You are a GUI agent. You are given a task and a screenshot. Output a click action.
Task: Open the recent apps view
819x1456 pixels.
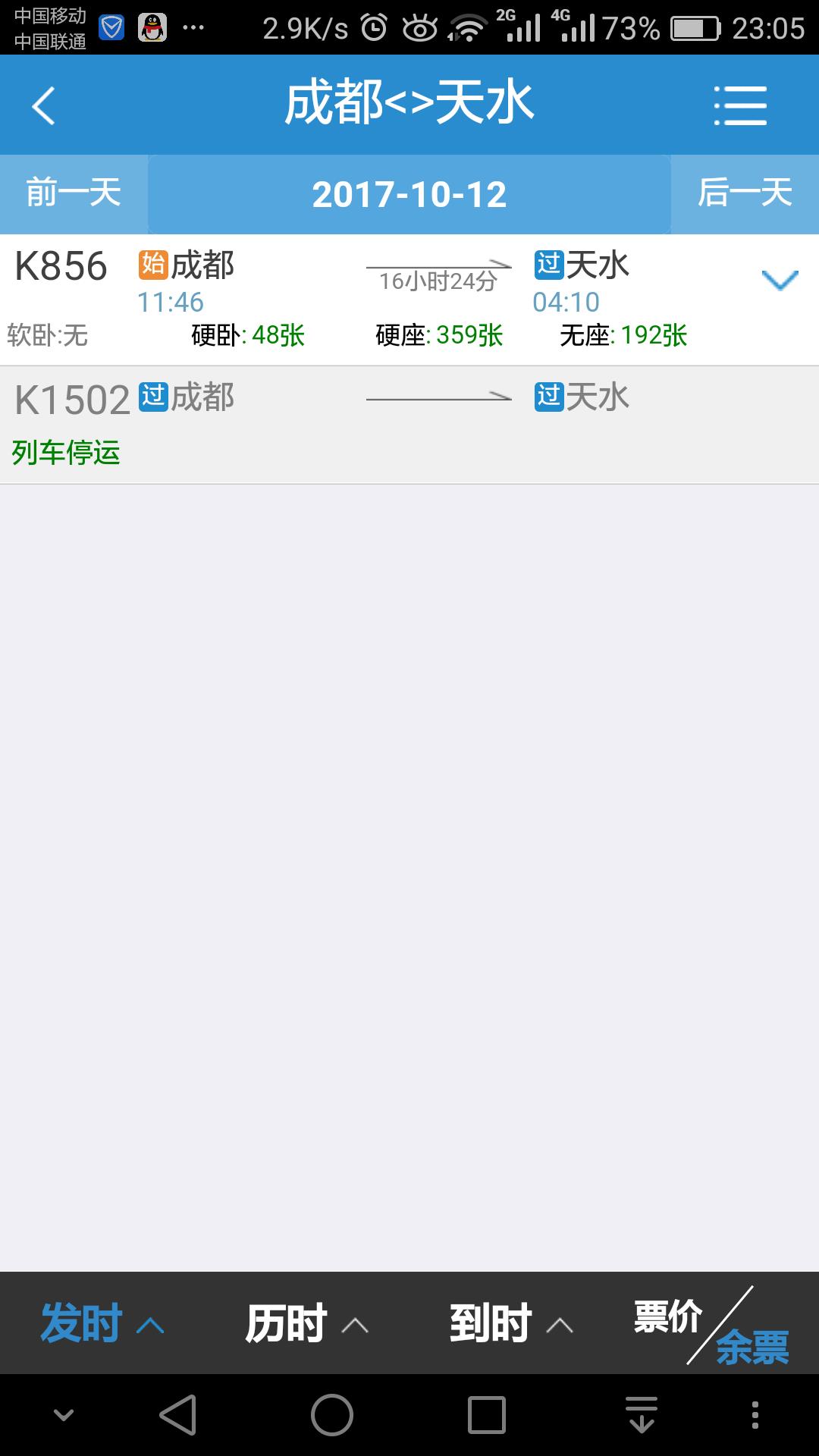point(487,1415)
